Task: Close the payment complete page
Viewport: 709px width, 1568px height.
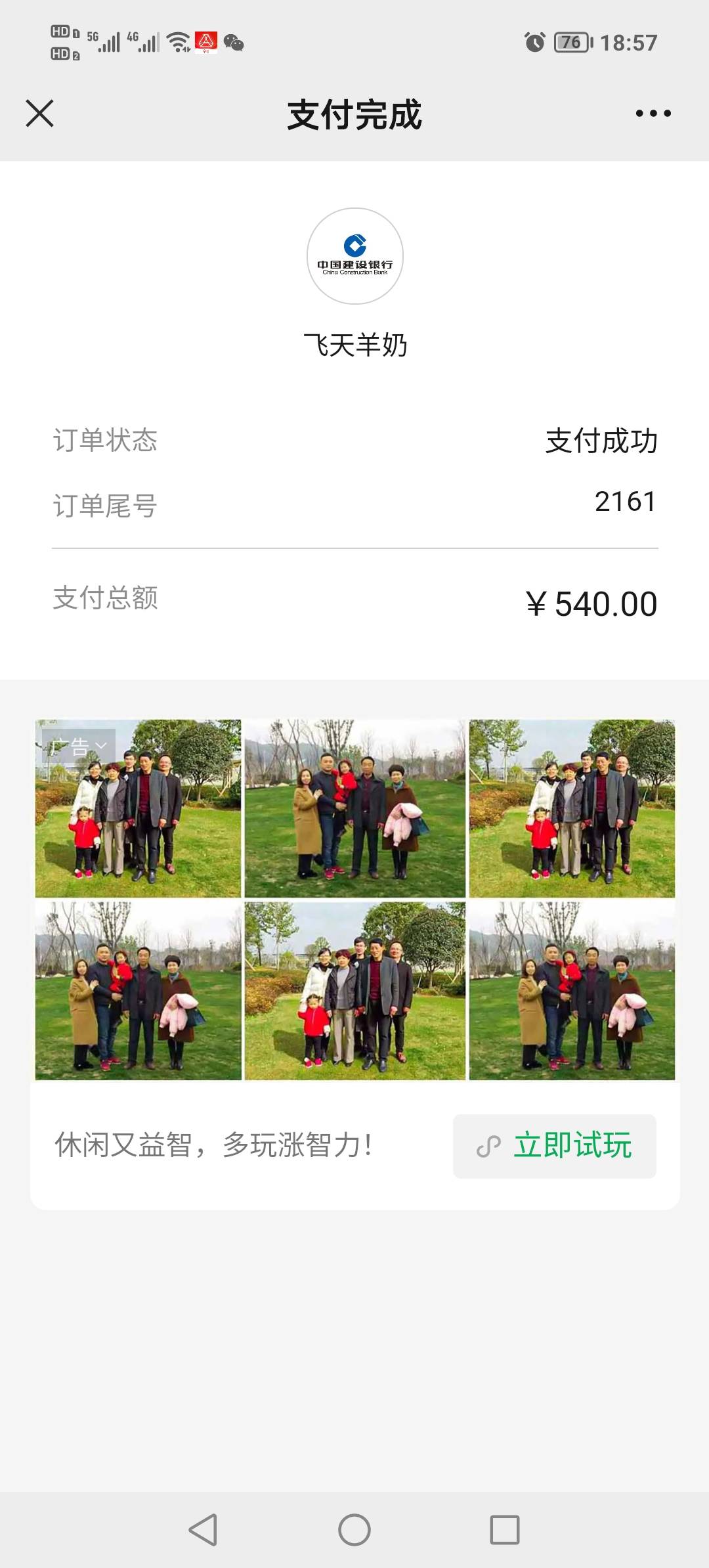Action: tap(39, 113)
